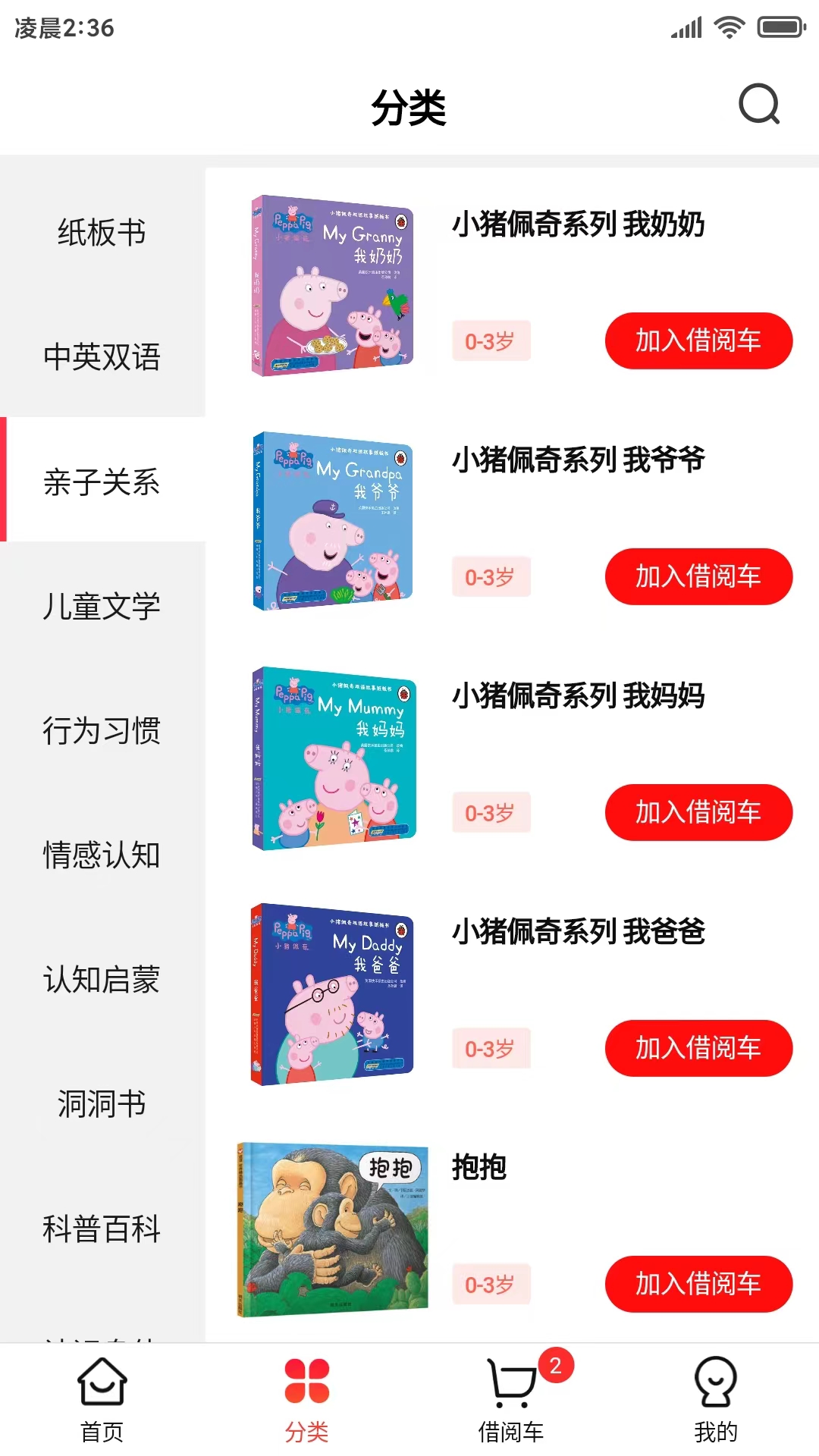Switch to 行为习惯 category
This screenshot has height=1456, width=819.
point(102,730)
